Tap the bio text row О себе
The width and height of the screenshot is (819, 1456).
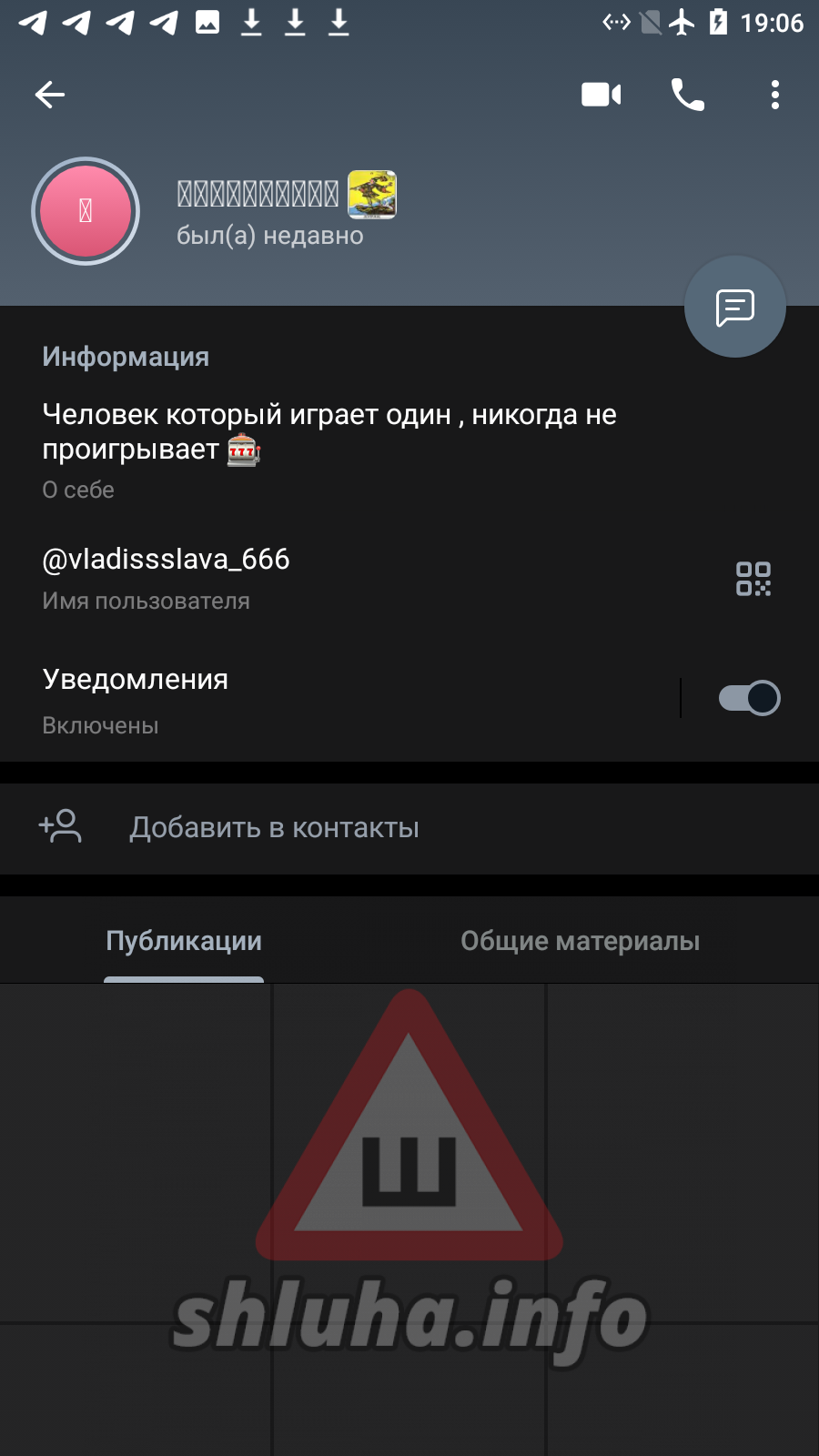pos(328,450)
